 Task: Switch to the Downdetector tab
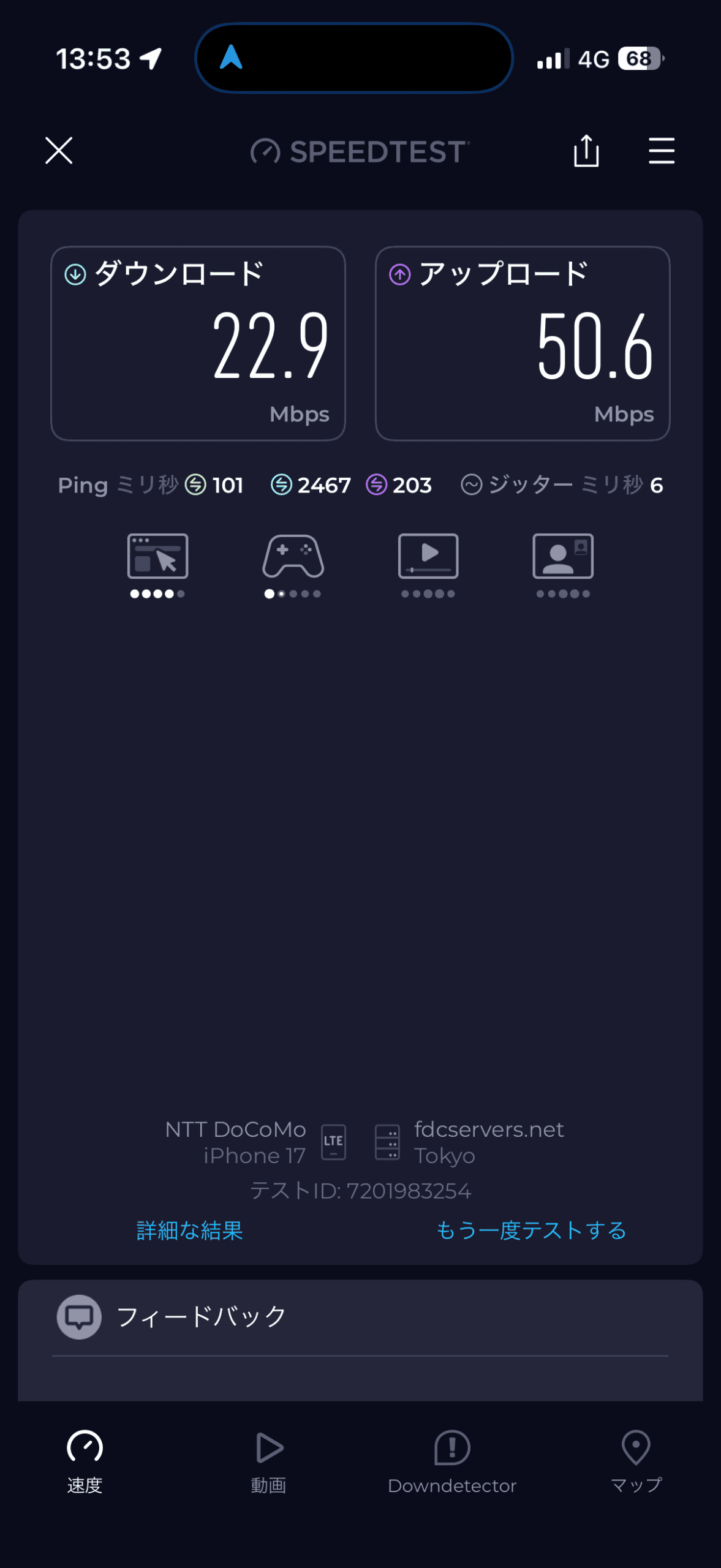(452, 1462)
